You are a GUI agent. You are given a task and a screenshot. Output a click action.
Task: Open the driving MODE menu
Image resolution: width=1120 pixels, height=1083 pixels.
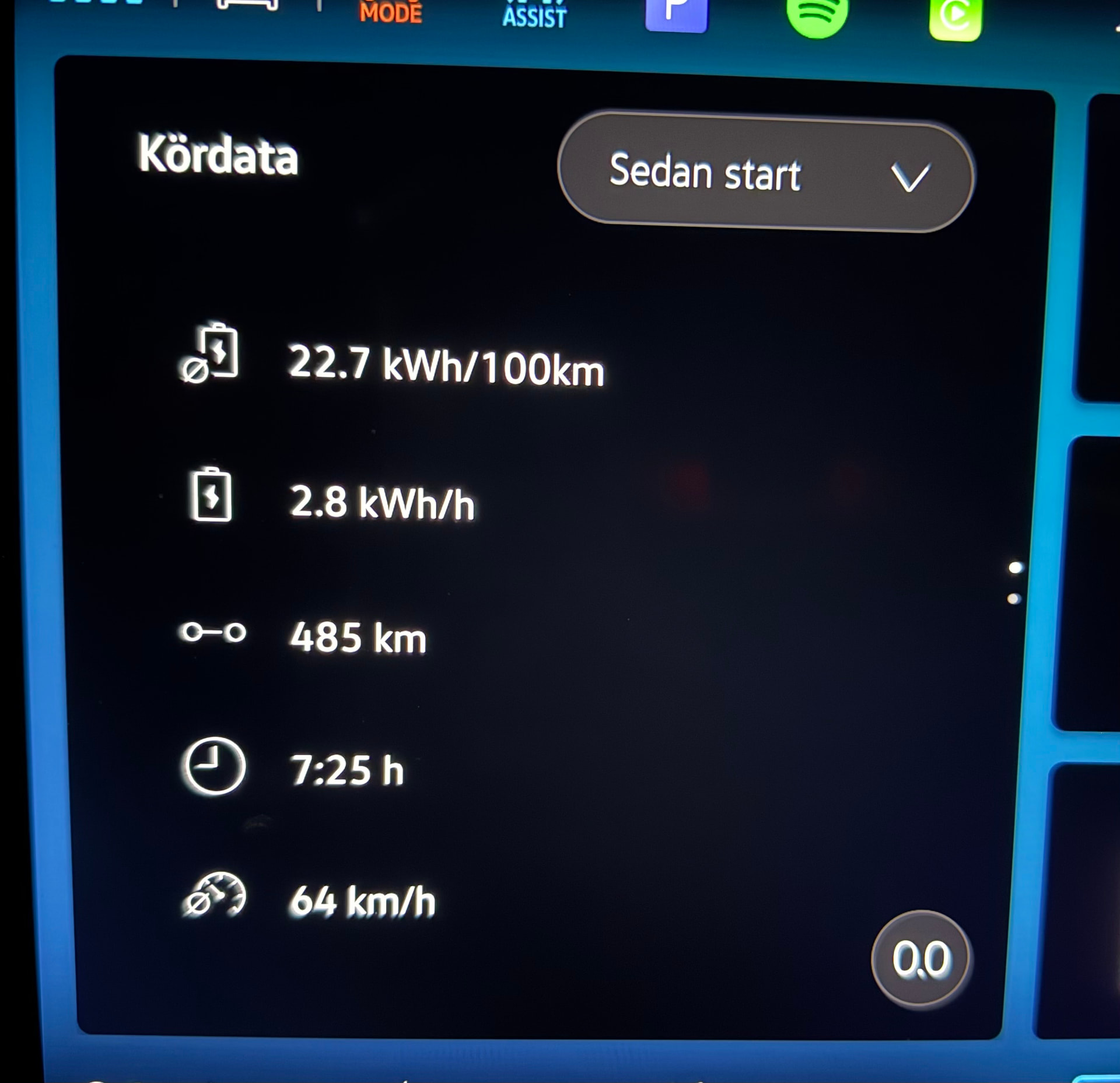pyautogui.click(x=390, y=12)
